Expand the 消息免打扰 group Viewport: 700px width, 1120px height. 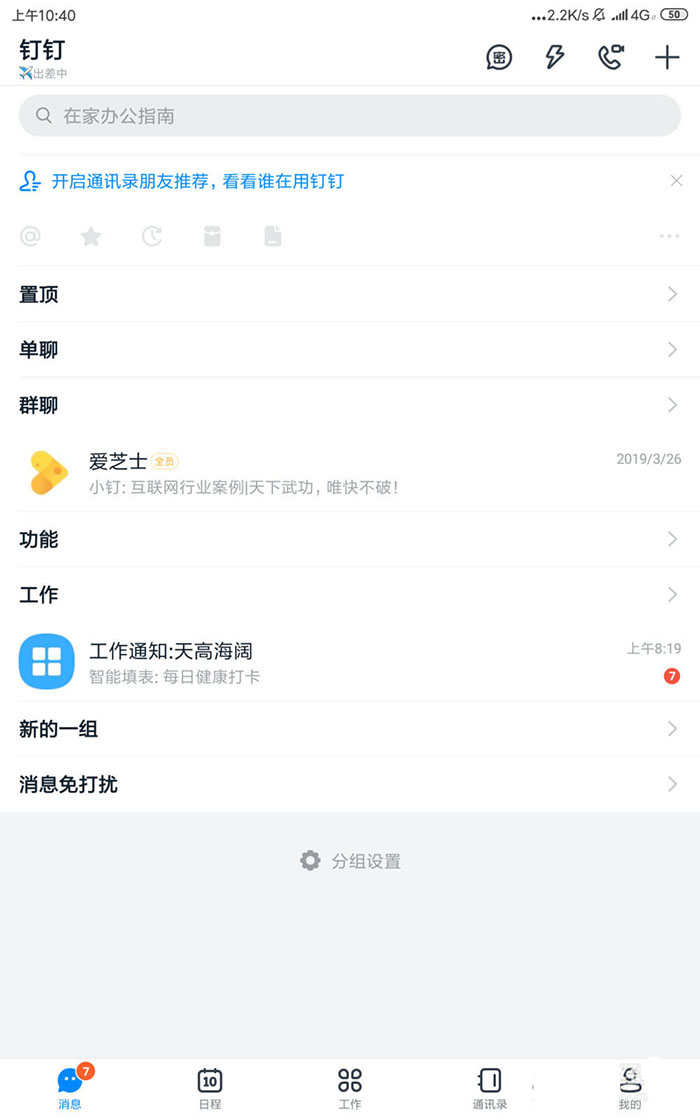pyautogui.click(x=350, y=784)
